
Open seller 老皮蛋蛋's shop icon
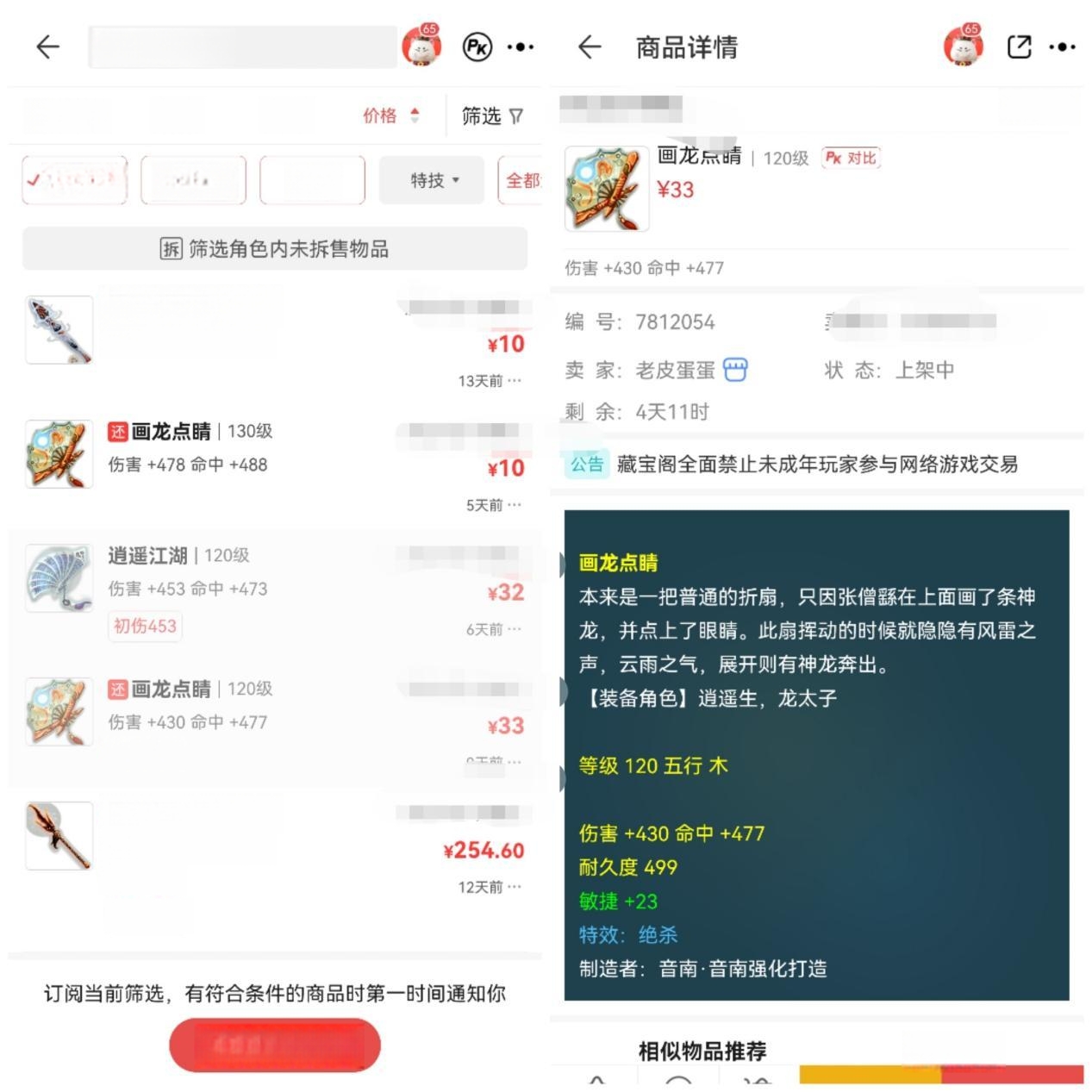(x=734, y=370)
